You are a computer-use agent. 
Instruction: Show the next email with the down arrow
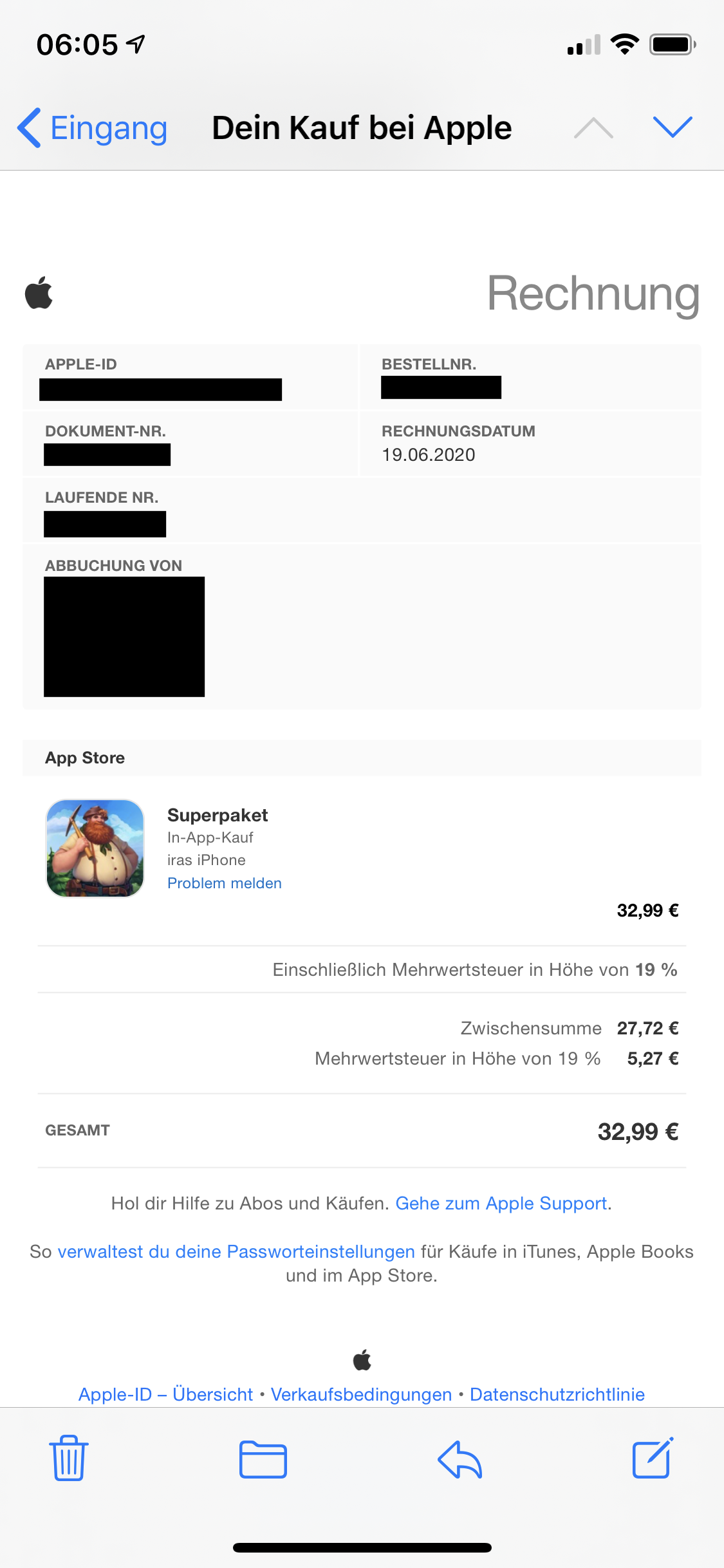(672, 127)
